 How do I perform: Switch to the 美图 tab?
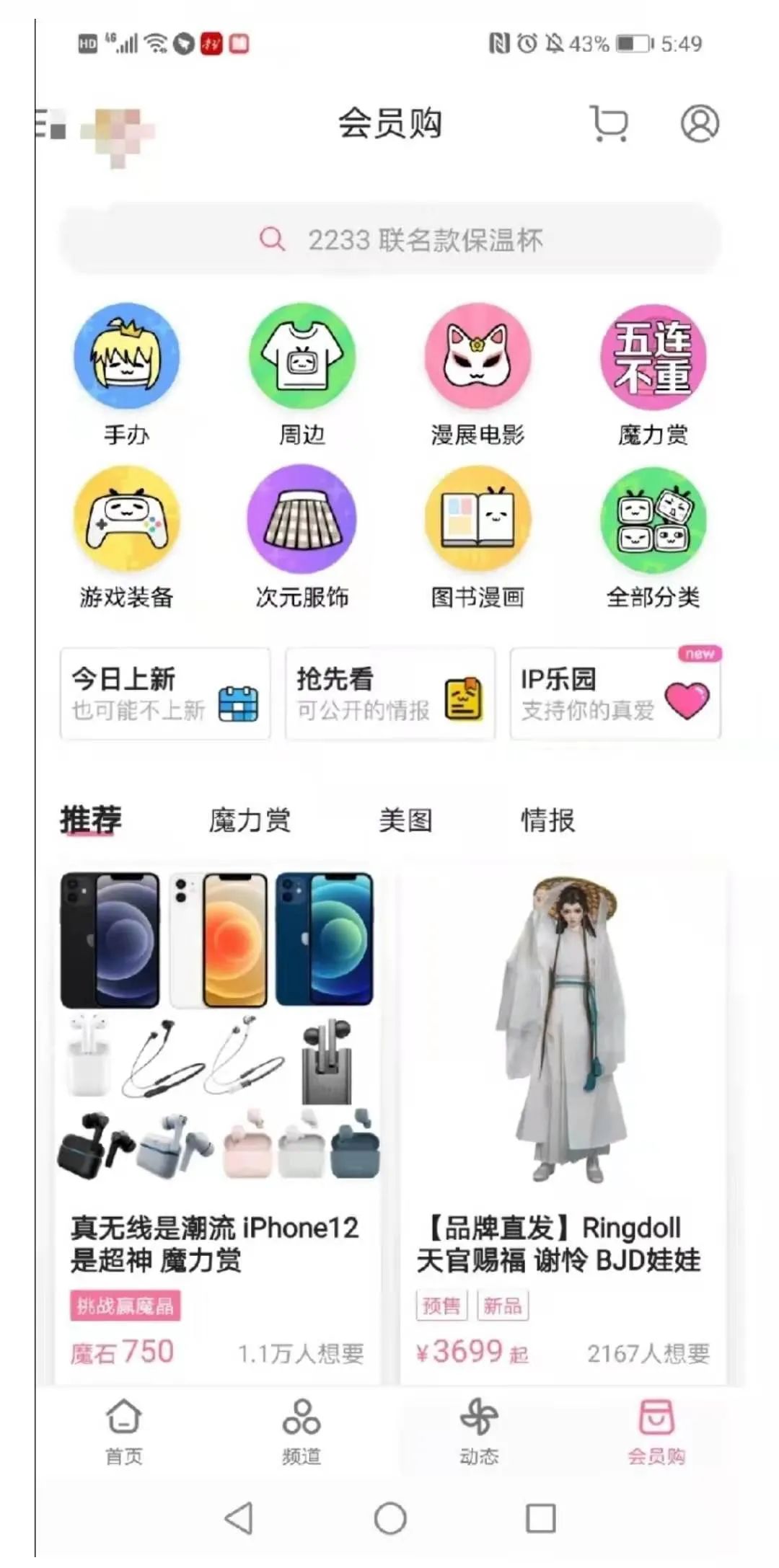(405, 820)
